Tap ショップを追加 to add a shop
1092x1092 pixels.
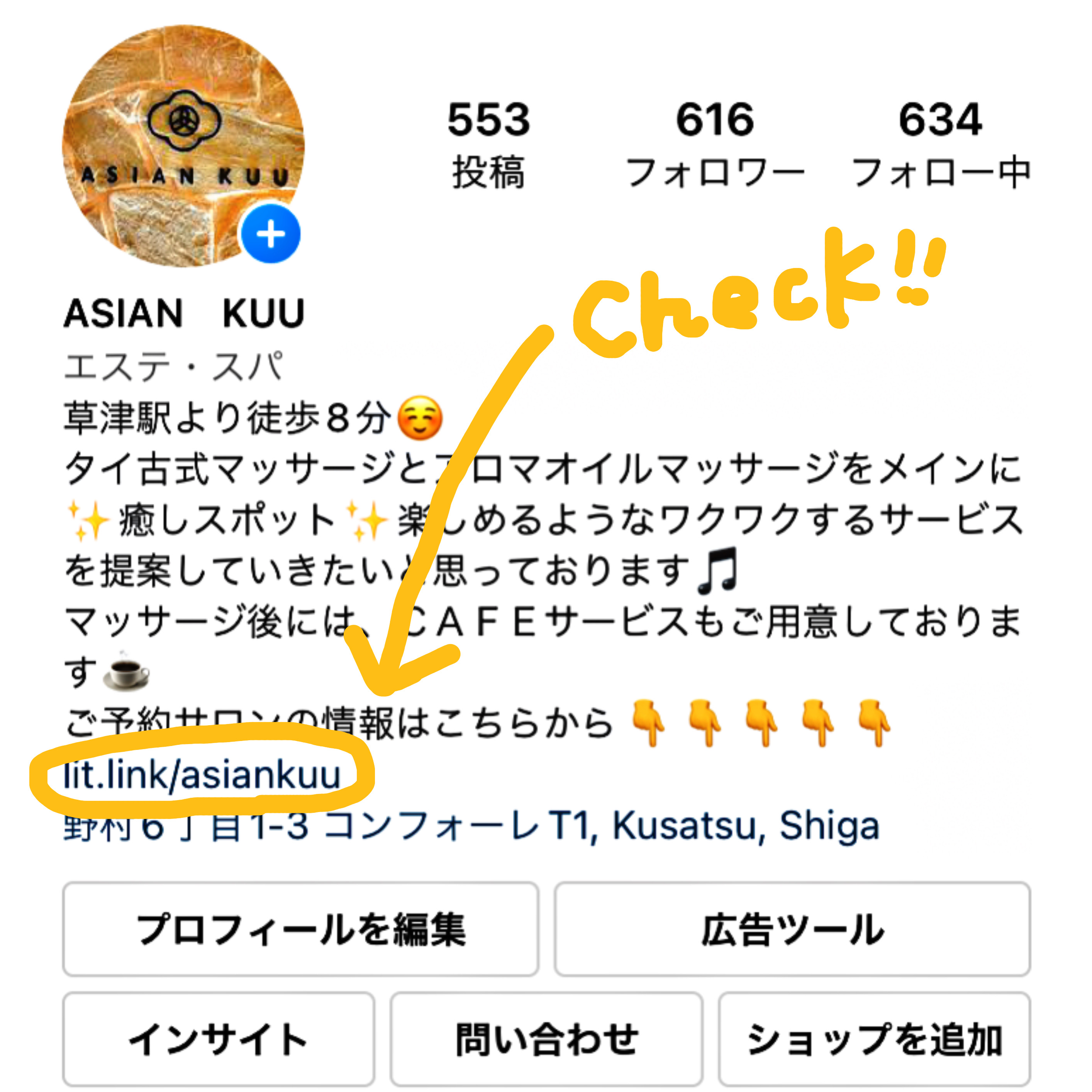click(x=874, y=1039)
